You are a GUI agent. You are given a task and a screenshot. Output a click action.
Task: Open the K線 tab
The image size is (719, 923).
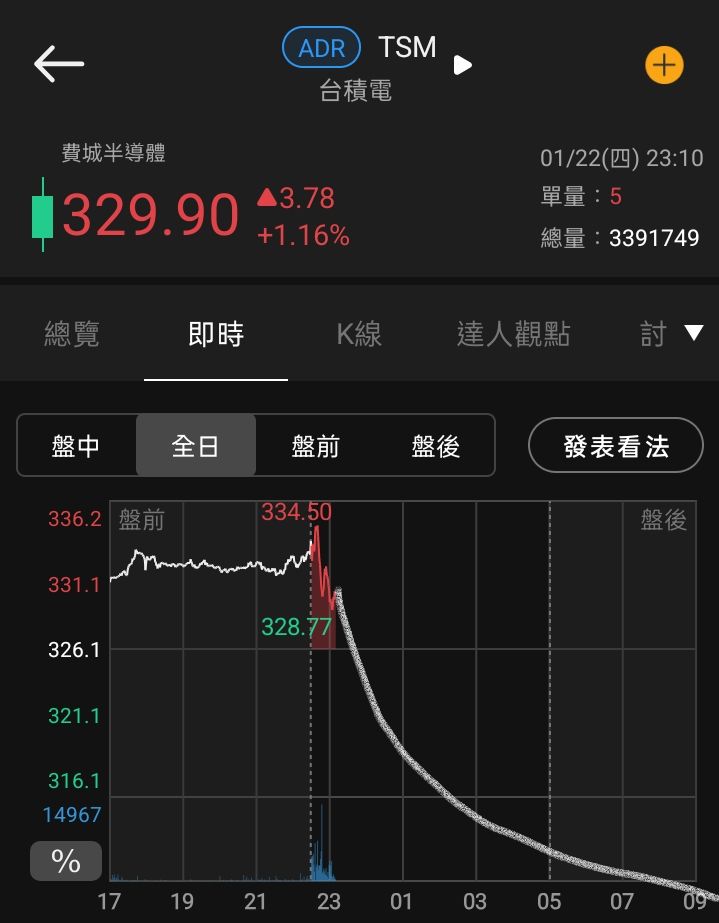359,334
